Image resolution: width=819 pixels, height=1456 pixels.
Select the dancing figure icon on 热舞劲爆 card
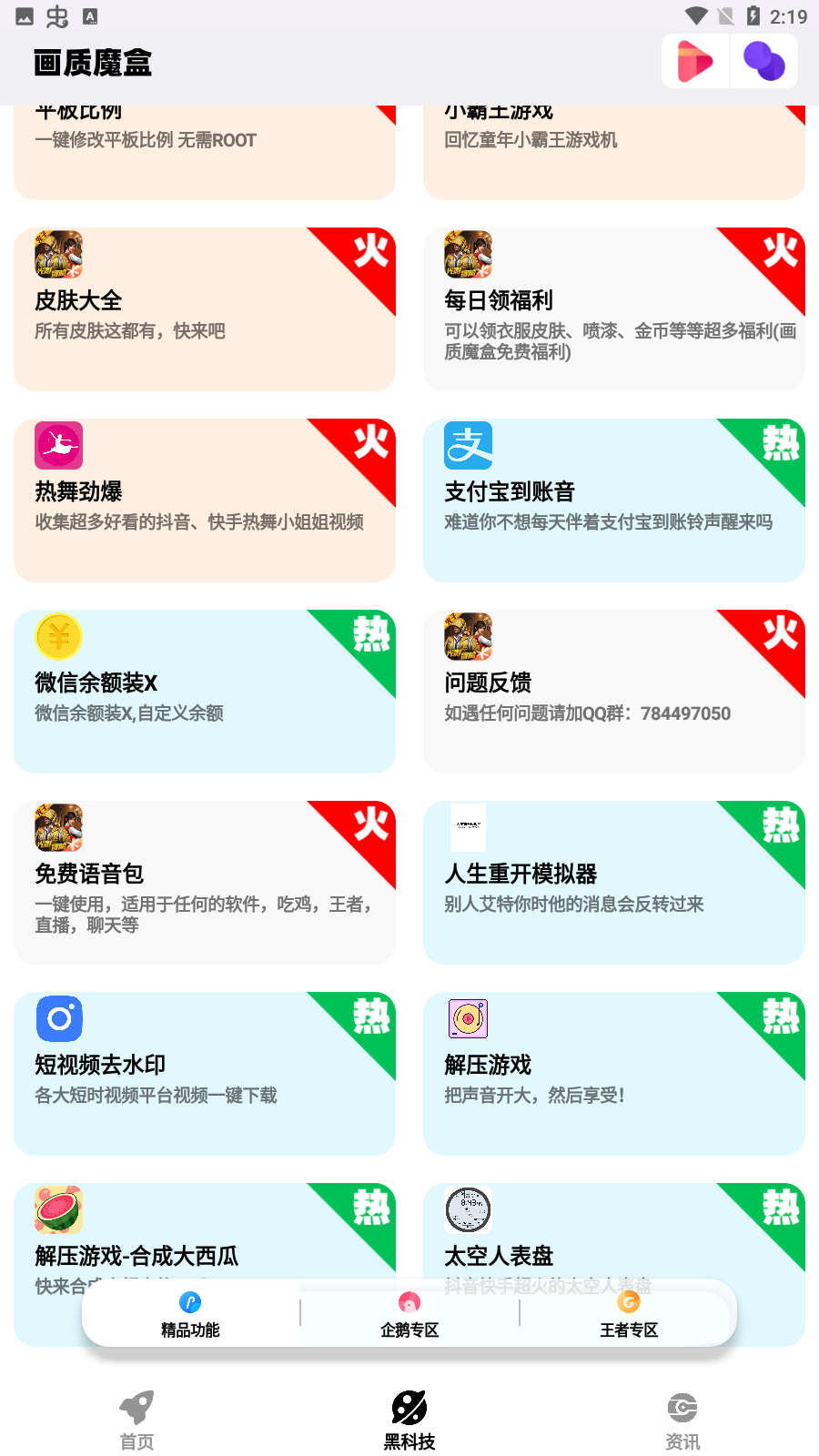pyautogui.click(x=58, y=446)
